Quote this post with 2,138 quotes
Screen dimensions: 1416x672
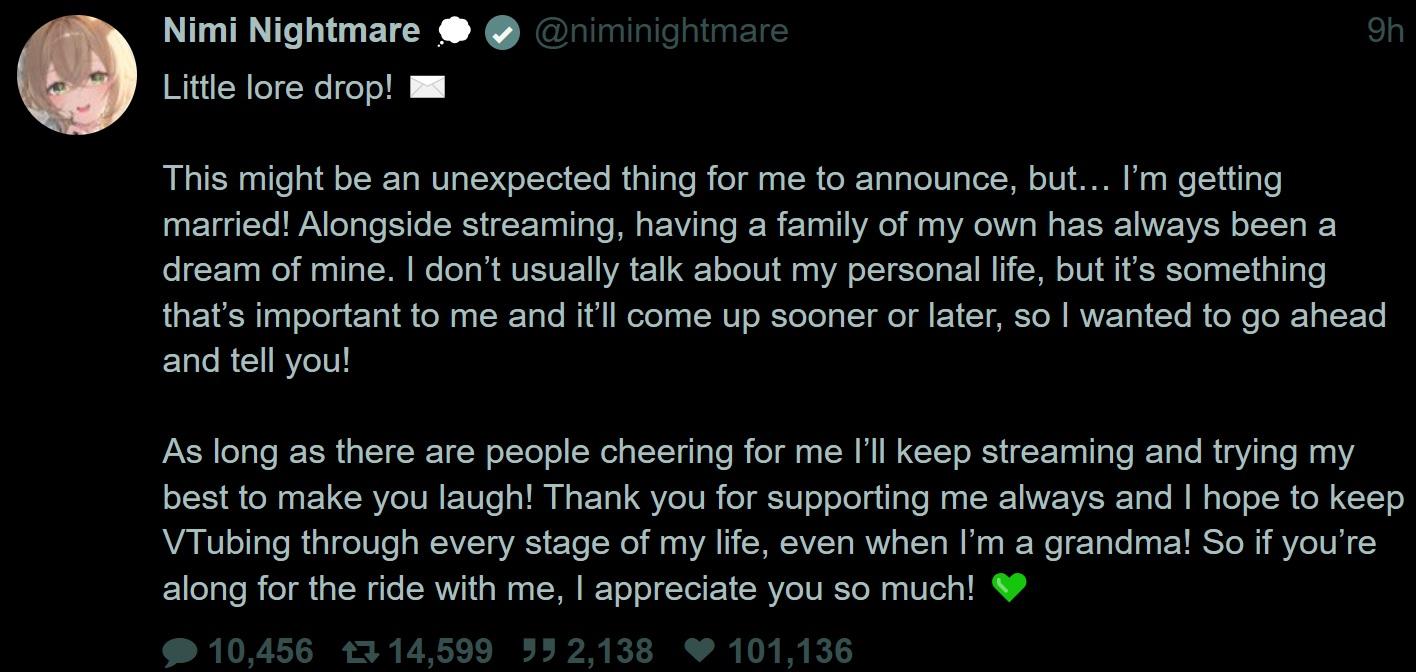(x=541, y=652)
